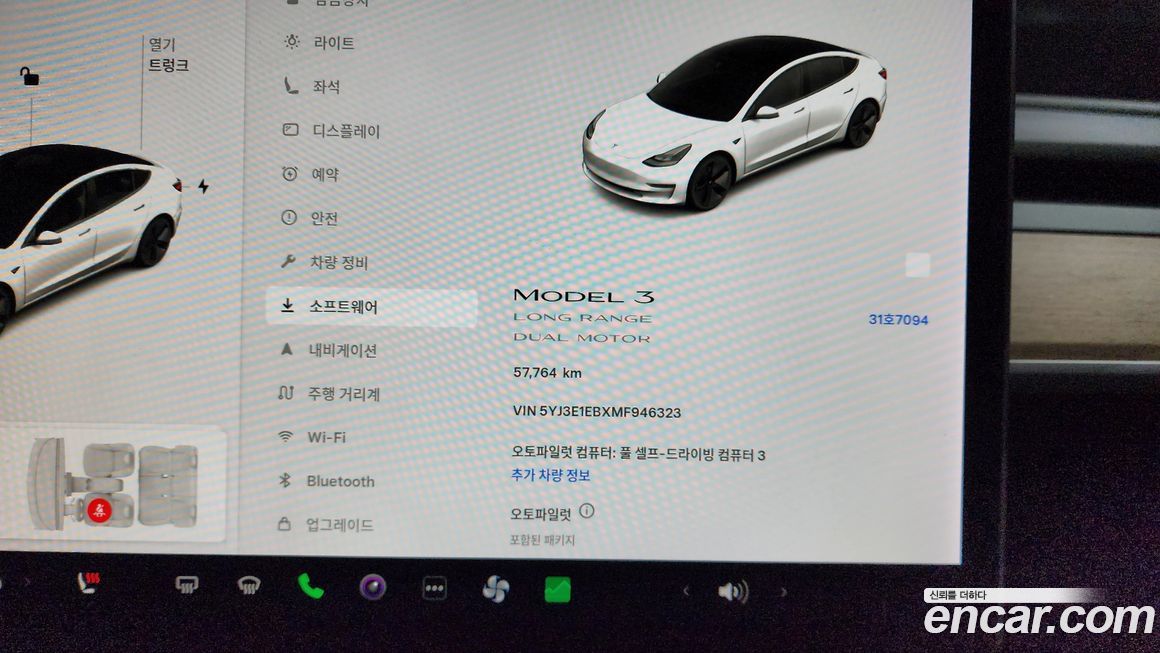Image resolution: width=1160 pixels, height=653 pixels.
Task: Show 오토파일럿 info icon details
Action: 587,511
